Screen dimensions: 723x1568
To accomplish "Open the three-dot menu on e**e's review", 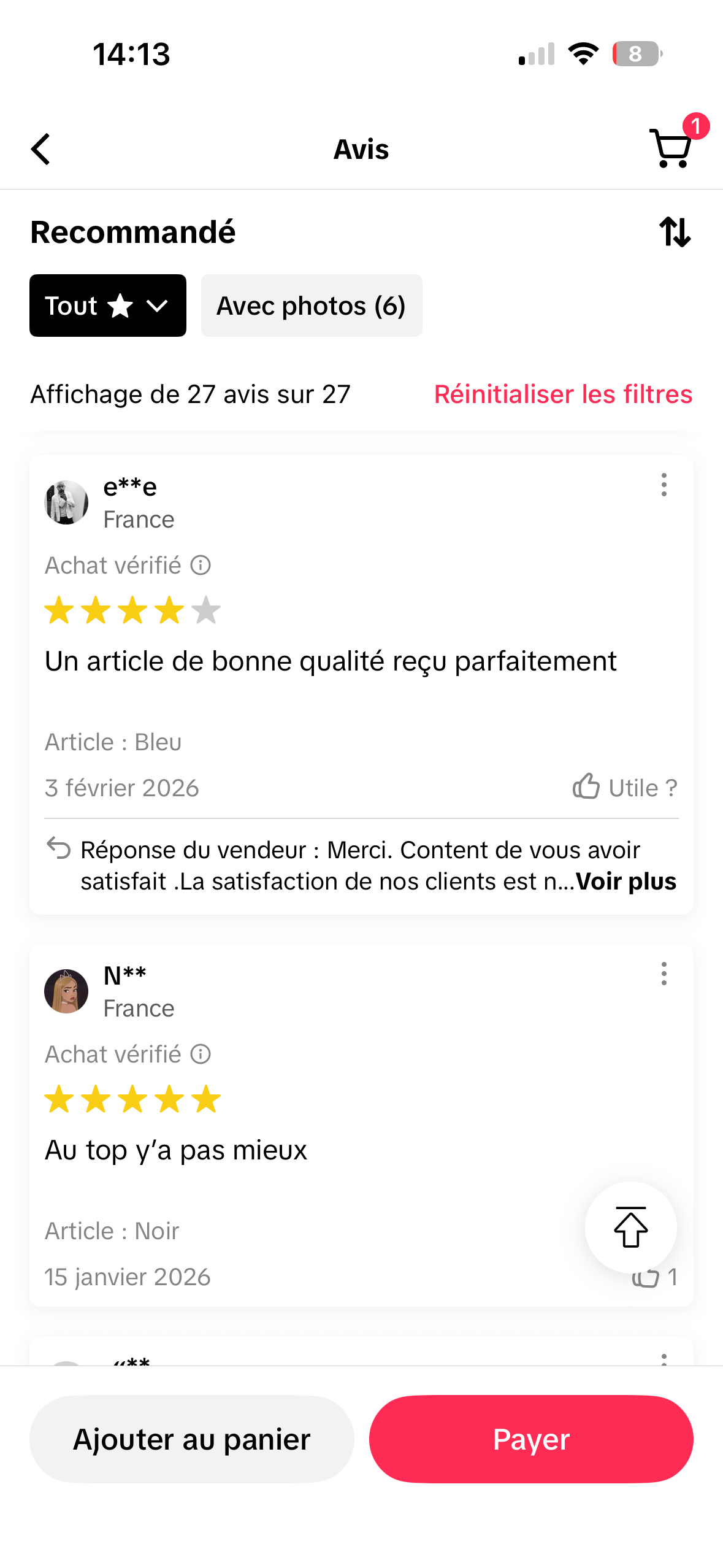I will [664, 485].
